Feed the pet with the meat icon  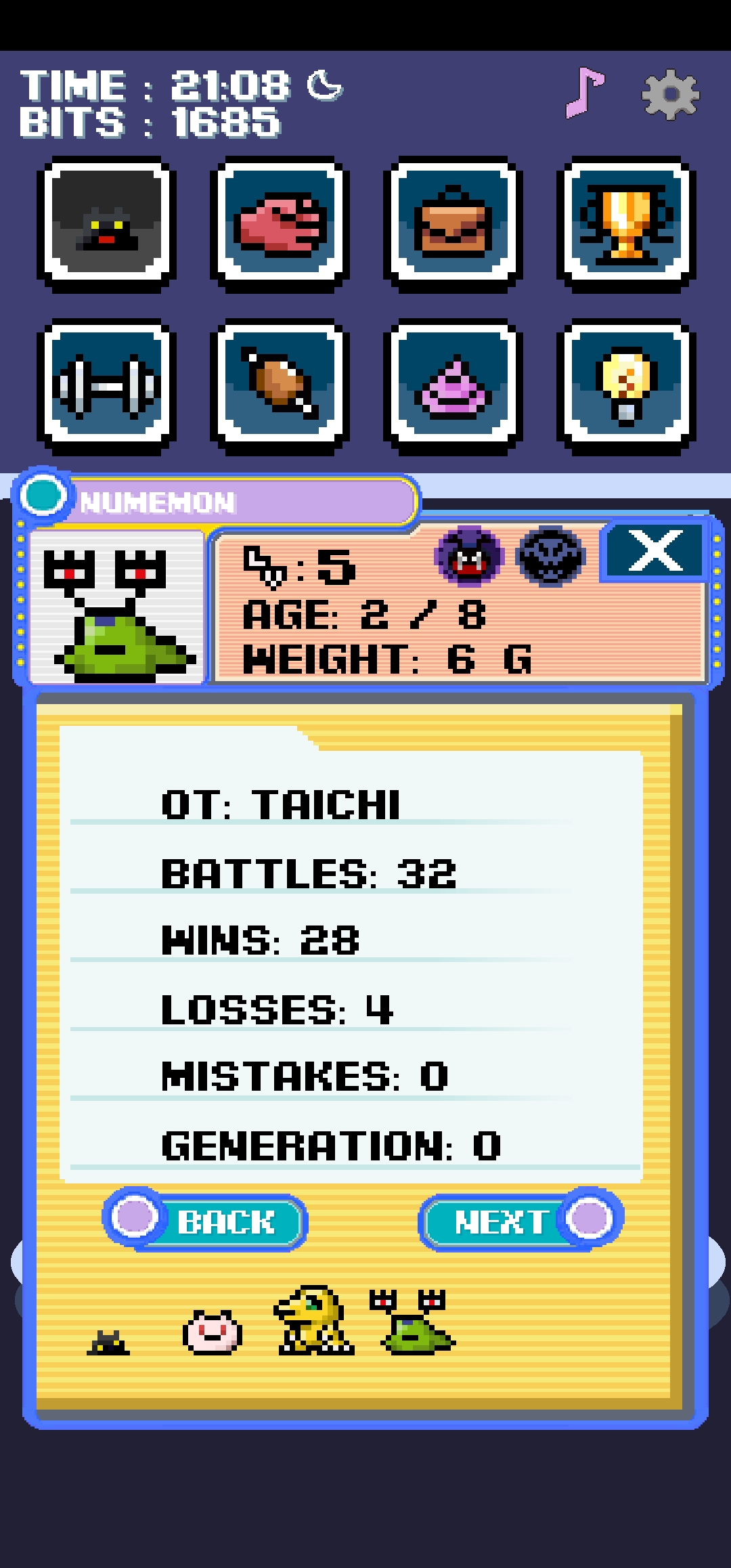pos(280,387)
